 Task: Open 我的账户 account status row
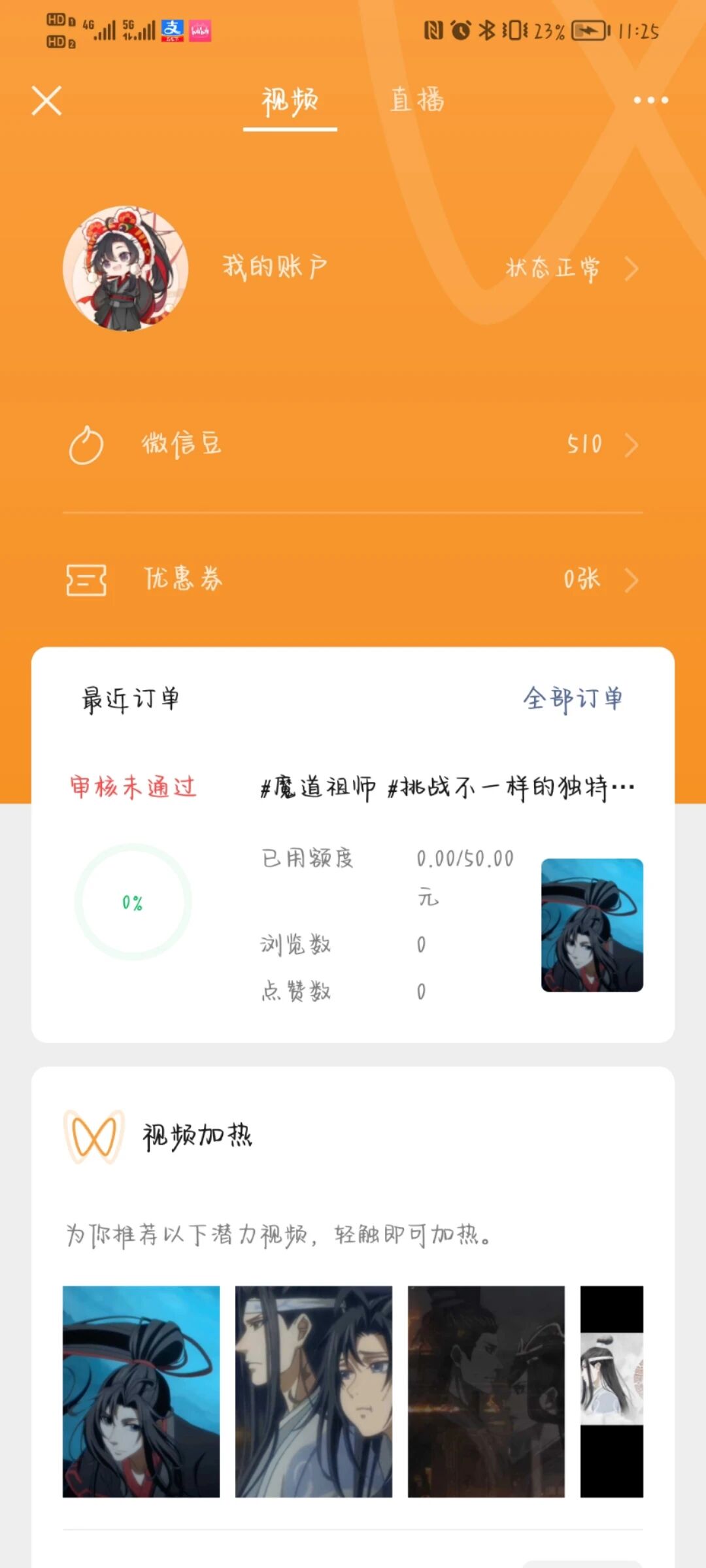[x=353, y=268]
